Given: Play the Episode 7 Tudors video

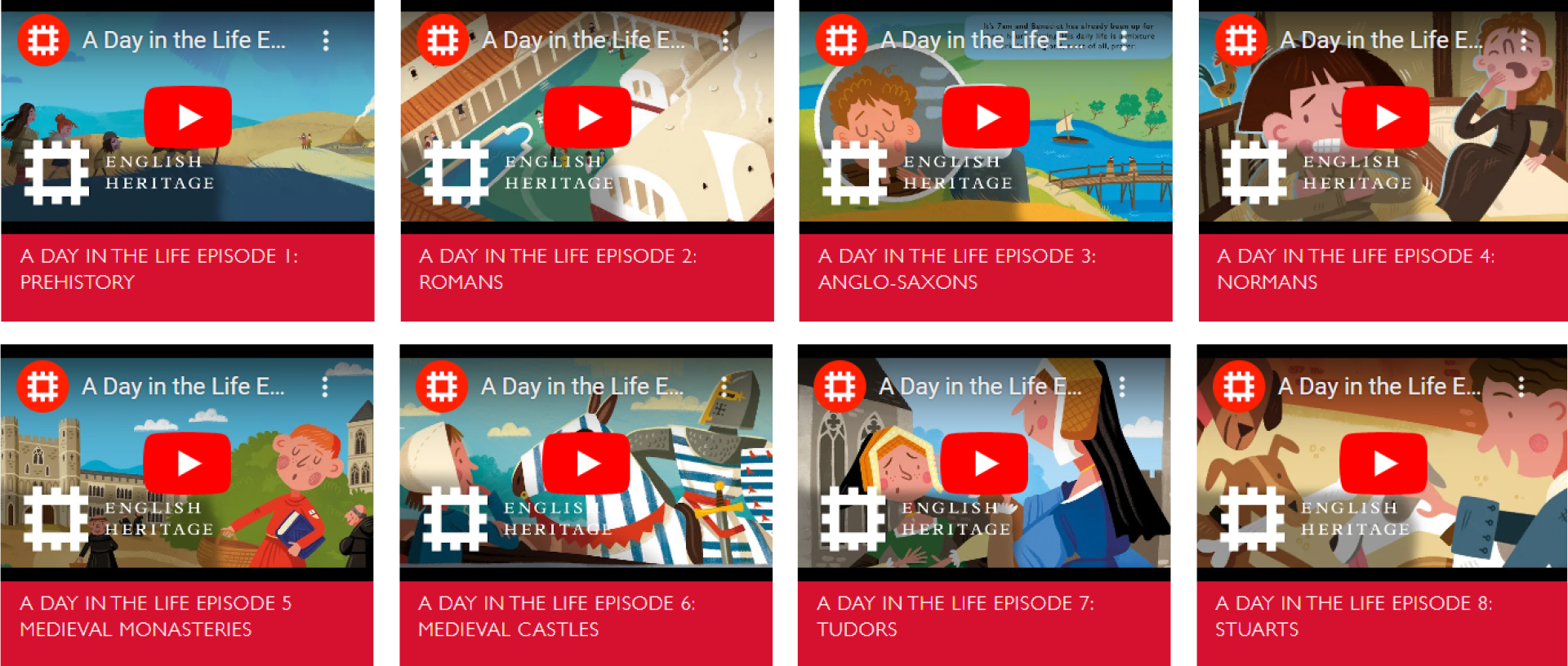Looking at the screenshot, I should pyautogui.click(x=985, y=463).
